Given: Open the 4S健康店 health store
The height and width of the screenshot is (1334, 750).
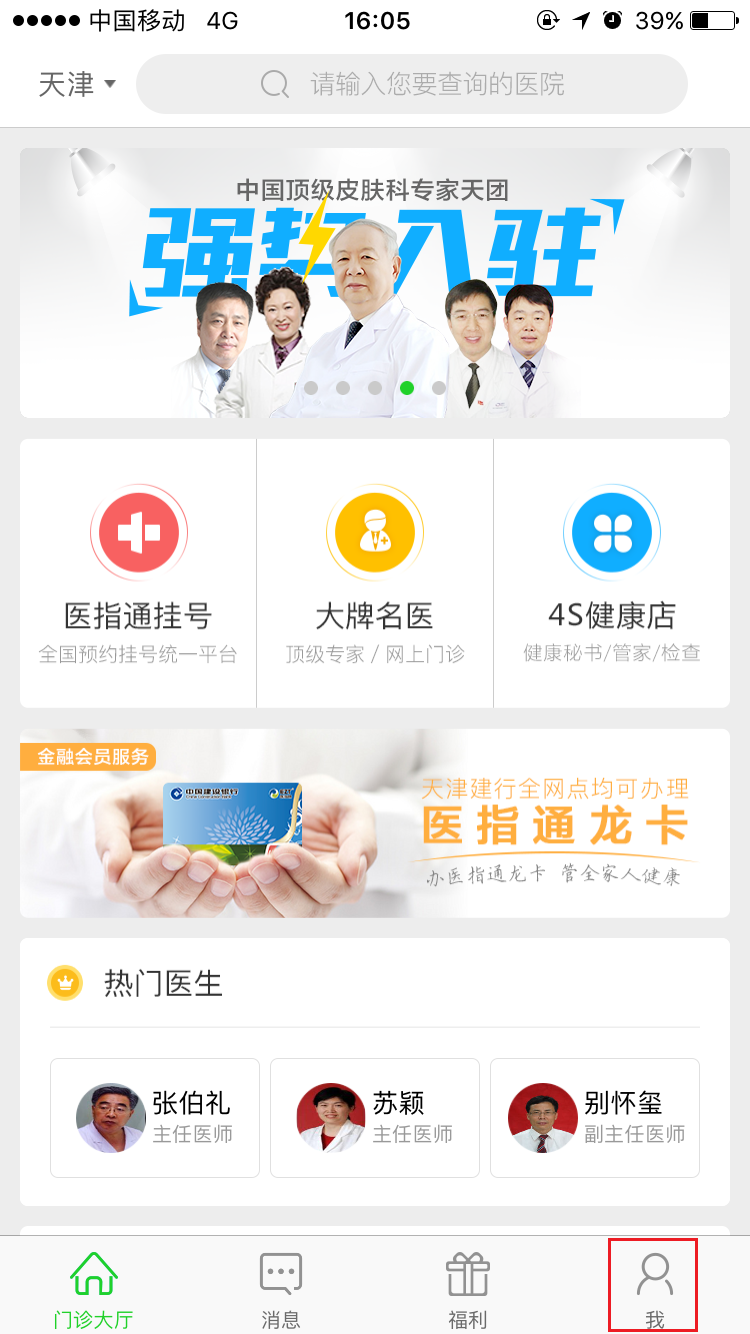Looking at the screenshot, I should coord(612,573).
